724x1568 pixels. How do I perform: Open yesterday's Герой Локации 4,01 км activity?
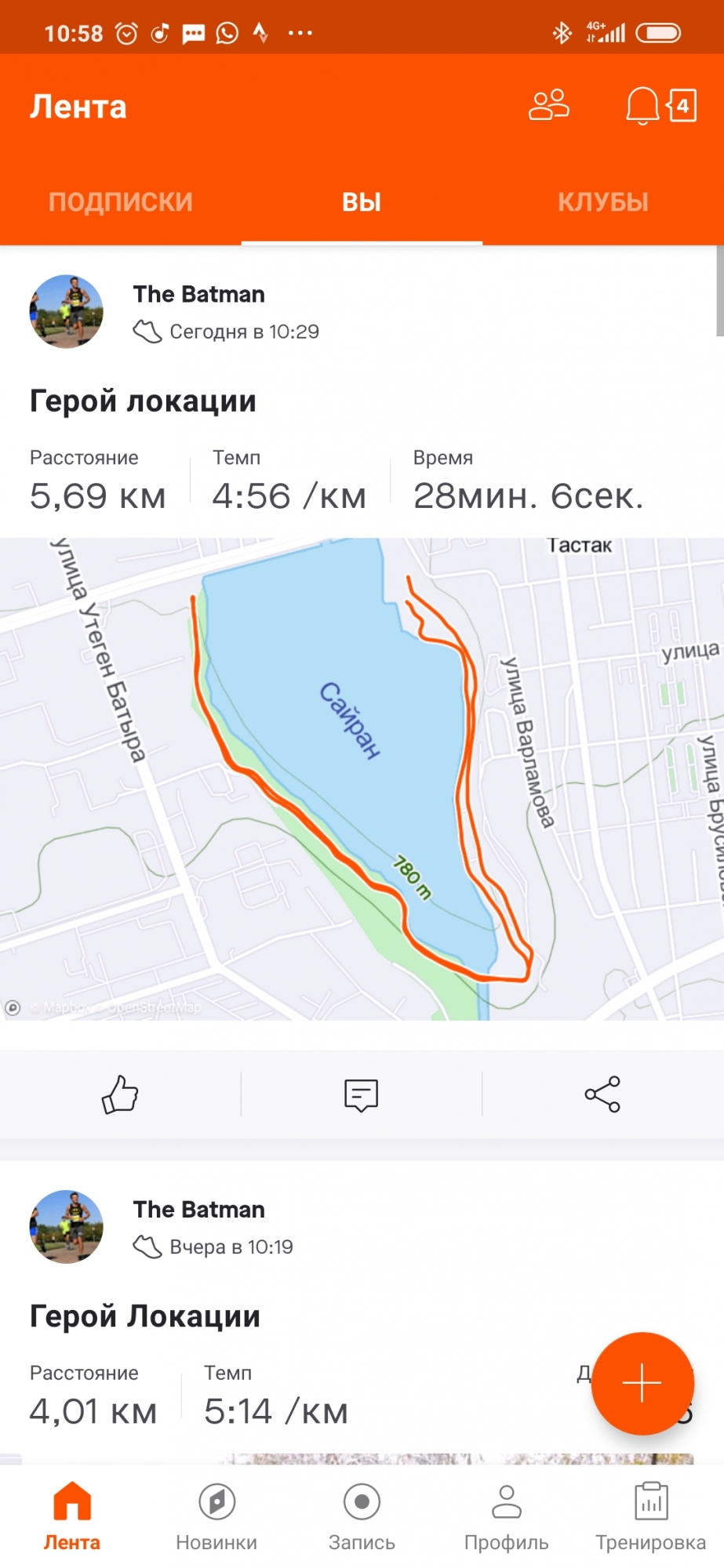[144, 1316]
